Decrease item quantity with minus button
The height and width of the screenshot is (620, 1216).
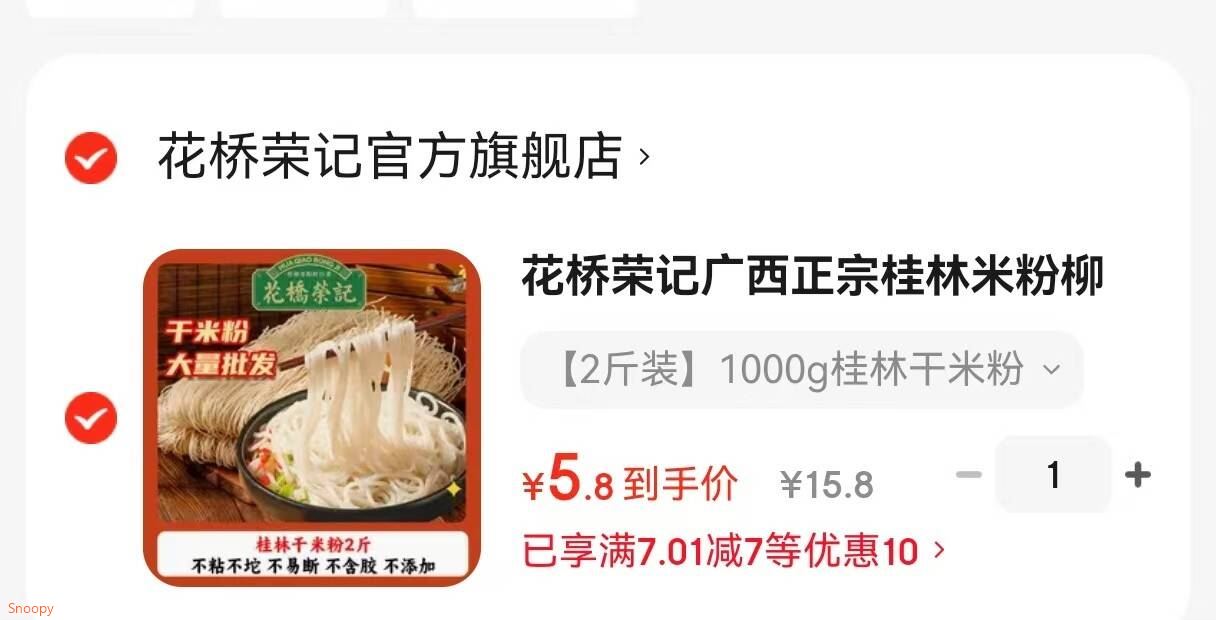click(x=968, y=475)
